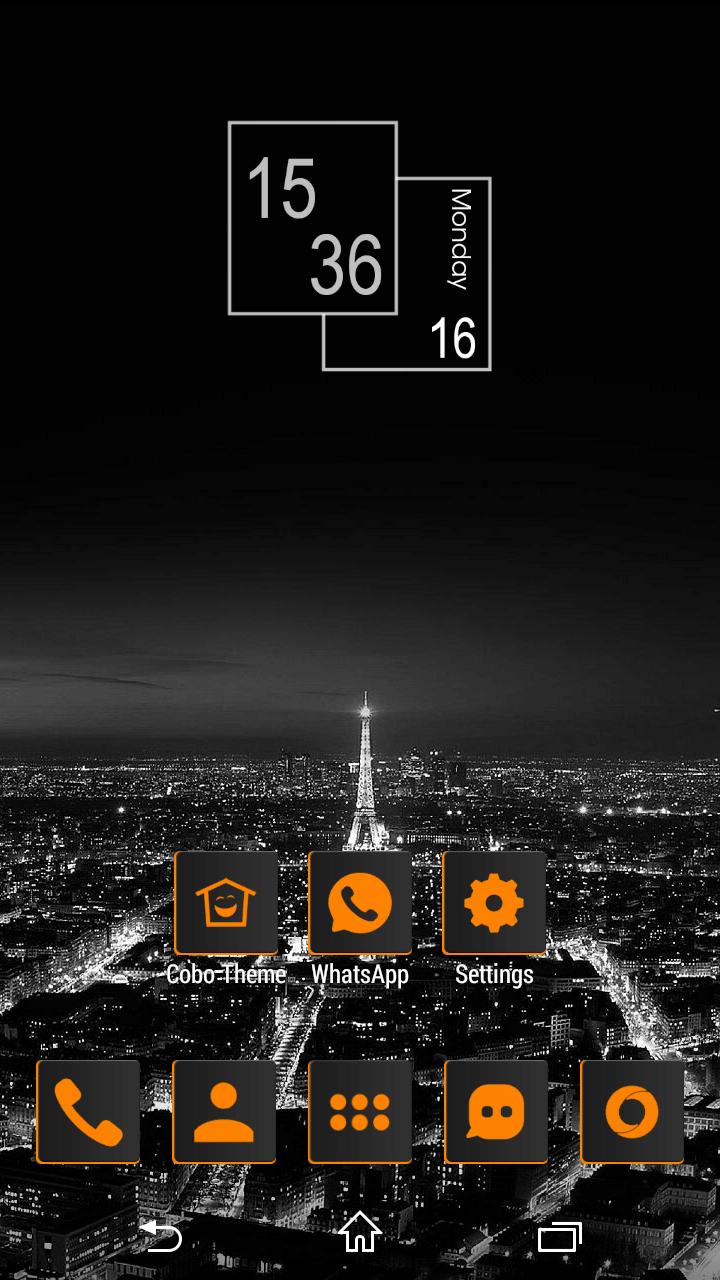Tap the WhatsApp phone icon

[360, 901]
